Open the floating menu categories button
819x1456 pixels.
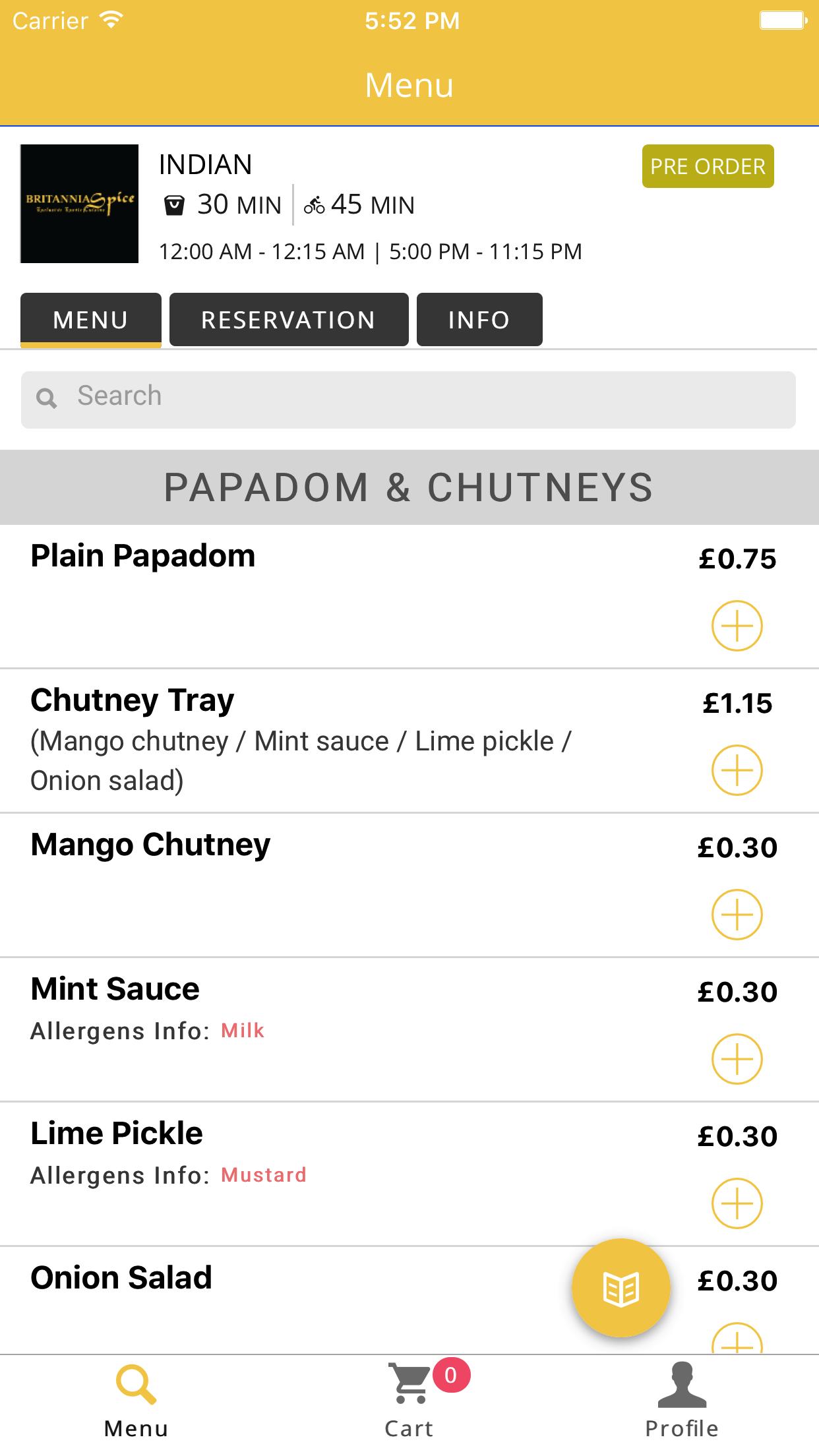(x=621, y=1288)
